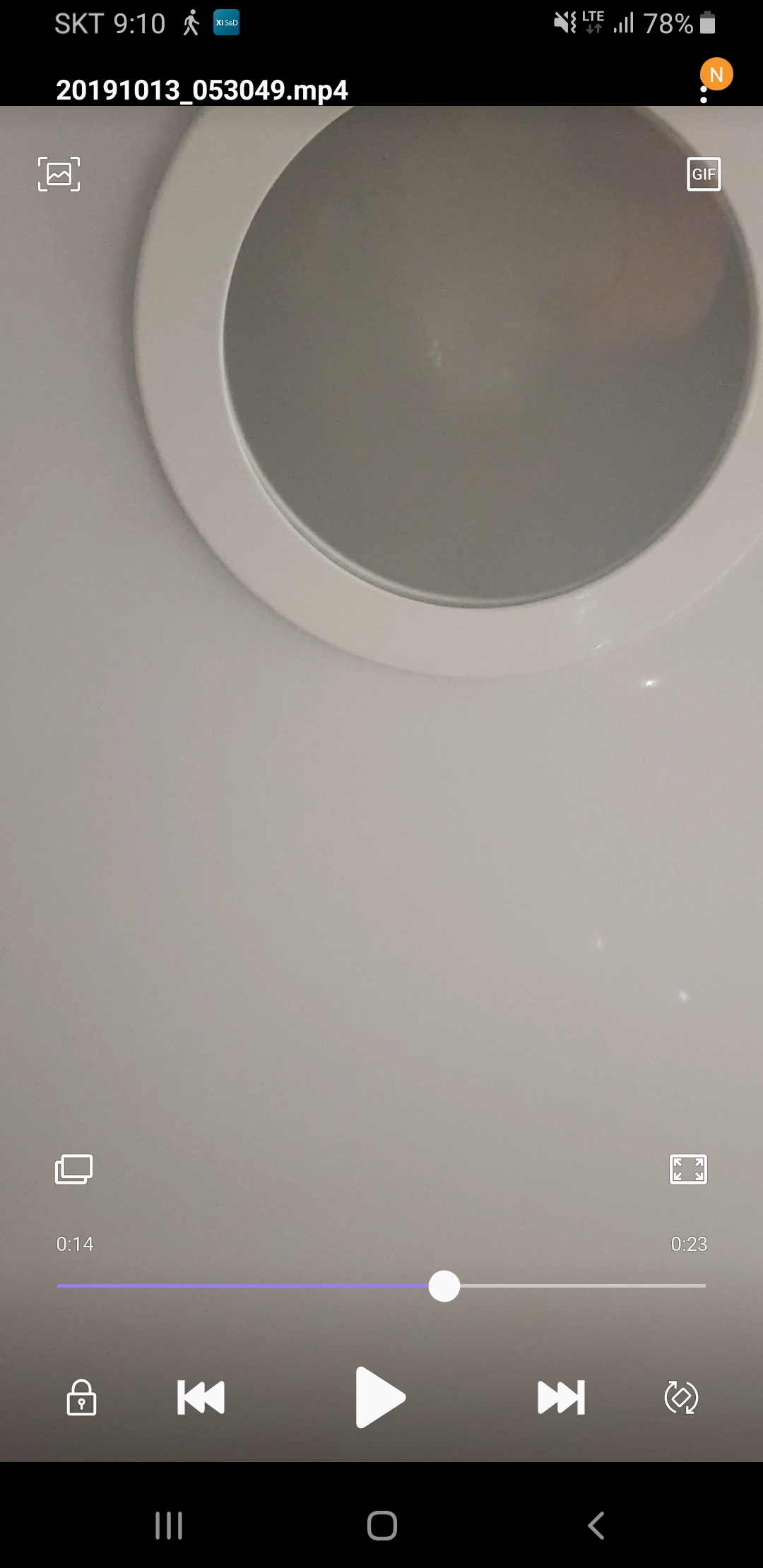Lock the player screen controls
The width and height of the screenshot is (763, 1568).
tap(81, 1397)
